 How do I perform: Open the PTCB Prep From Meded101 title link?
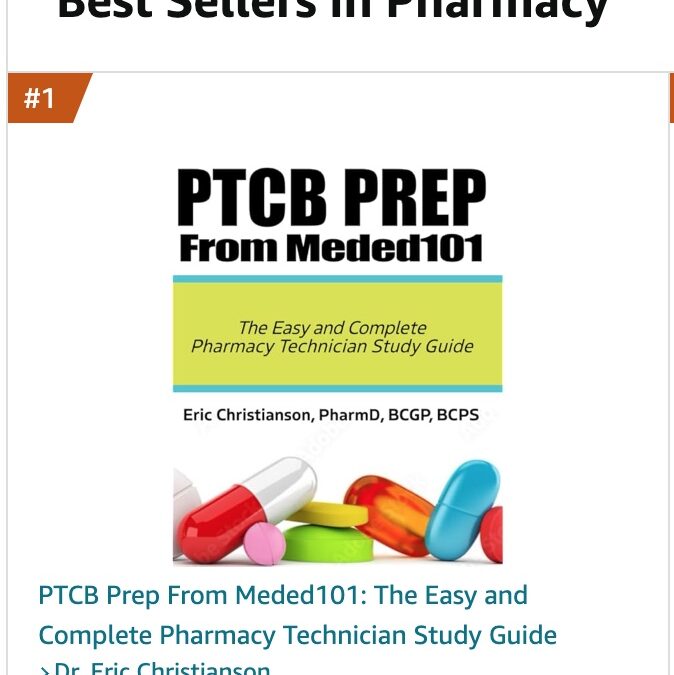(x=297, y=615)
